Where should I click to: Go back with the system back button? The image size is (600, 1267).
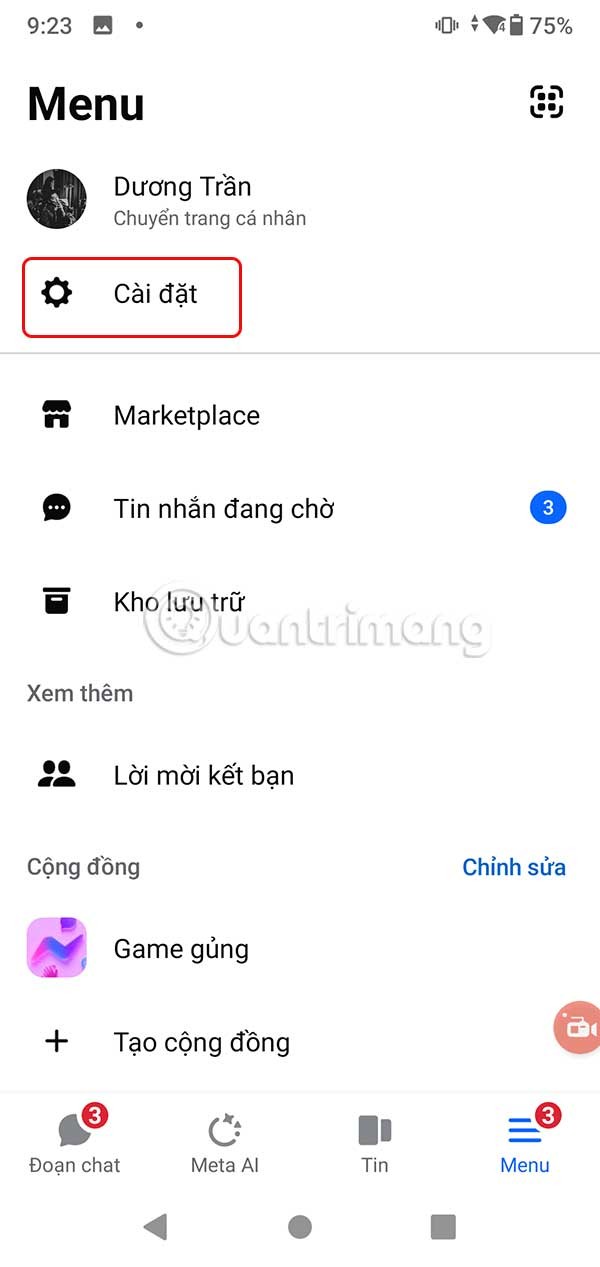[155, 1227]
